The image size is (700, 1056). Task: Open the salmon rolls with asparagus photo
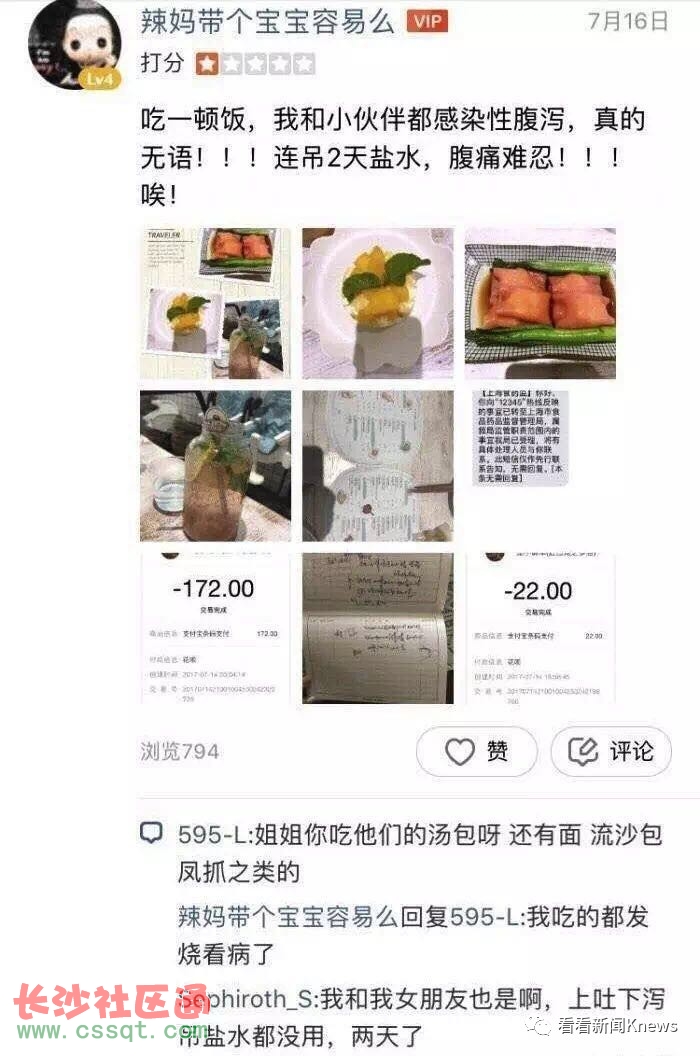coord(540,303)
